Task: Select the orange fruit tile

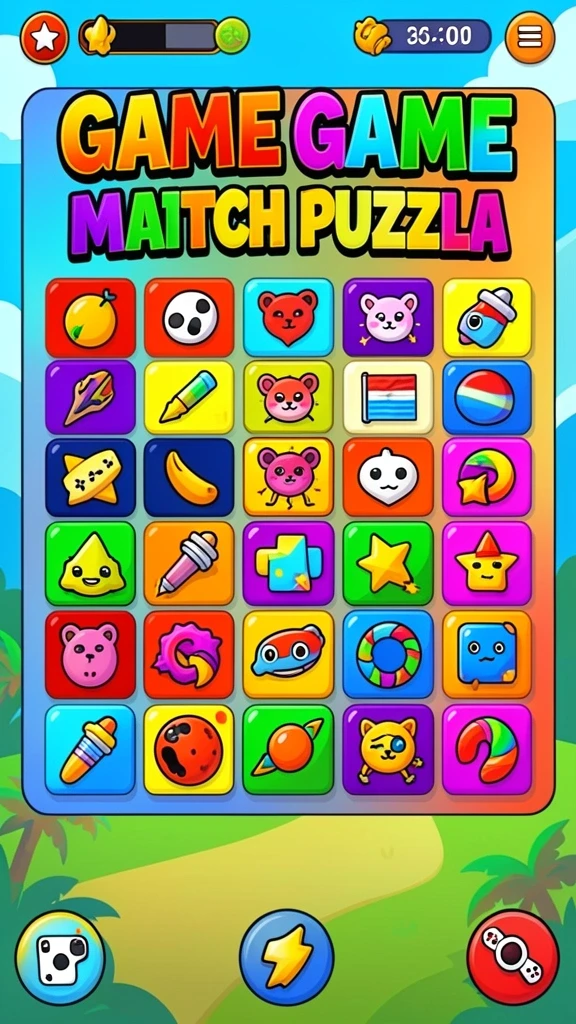Action: coord(90,318)
